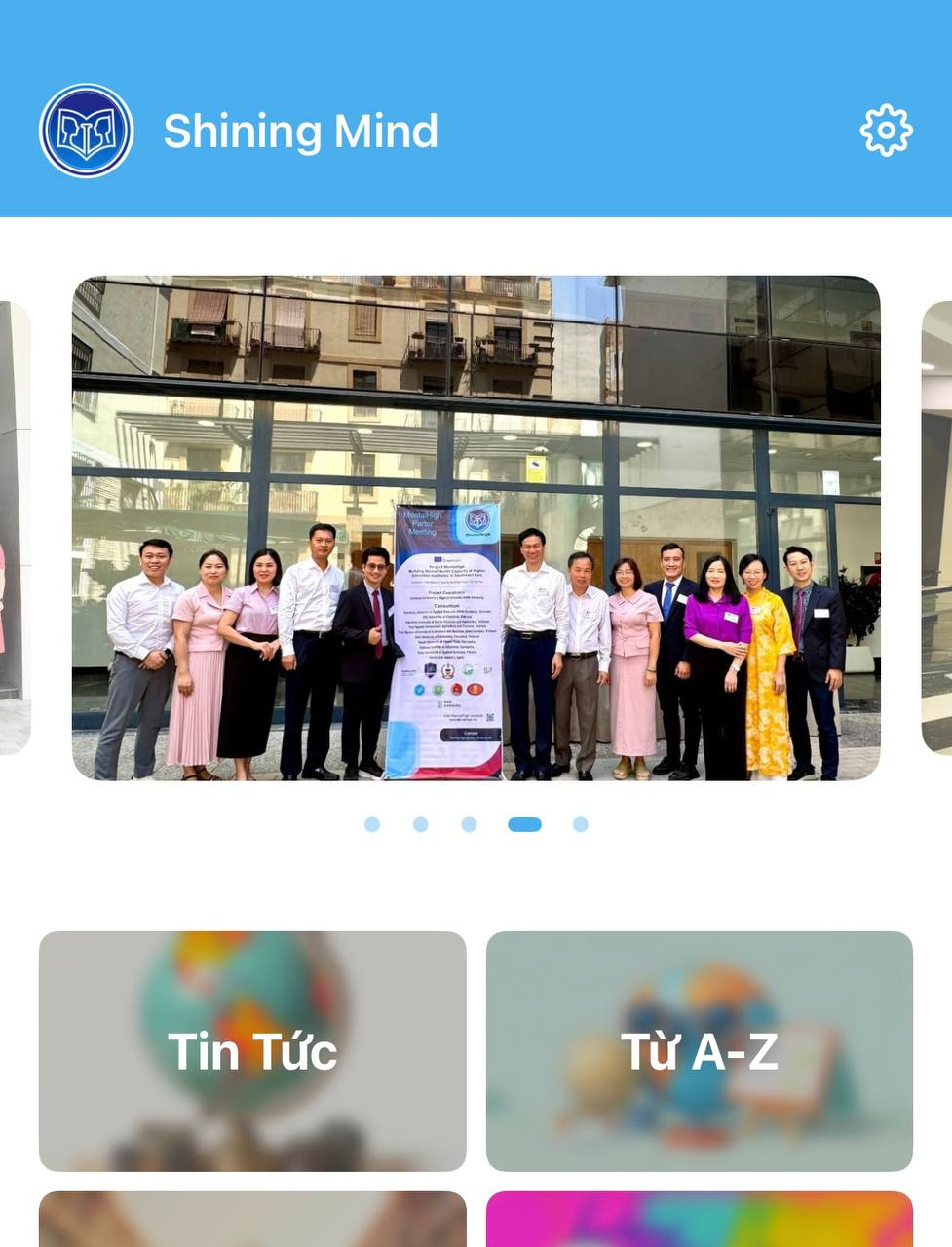This screenshot has height=1247, width=952.
Task: Select the last carousel page dot
Action: [x=581, y=824]
